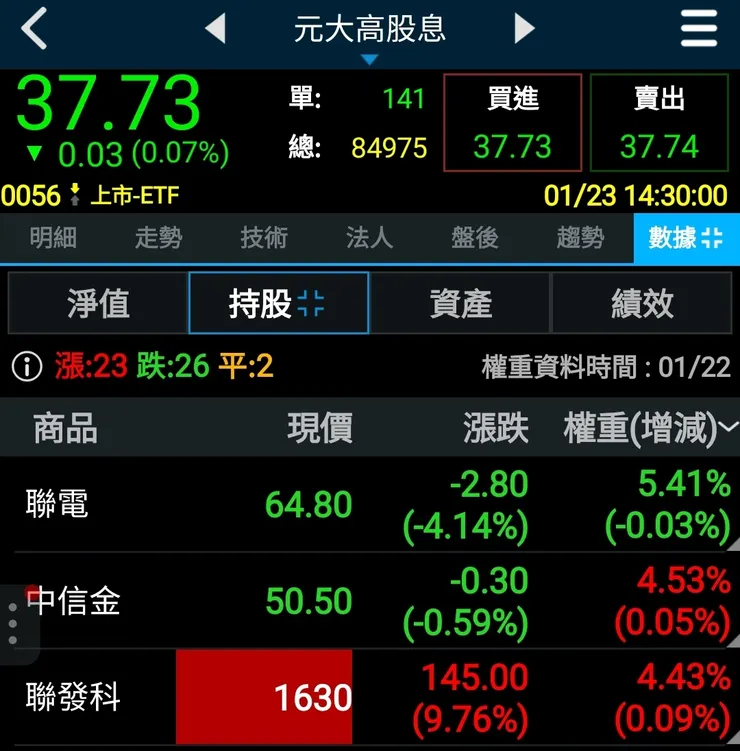Tap the 買進 buy button
Screen dimensions: 740x751
click(x=512, y=122)
